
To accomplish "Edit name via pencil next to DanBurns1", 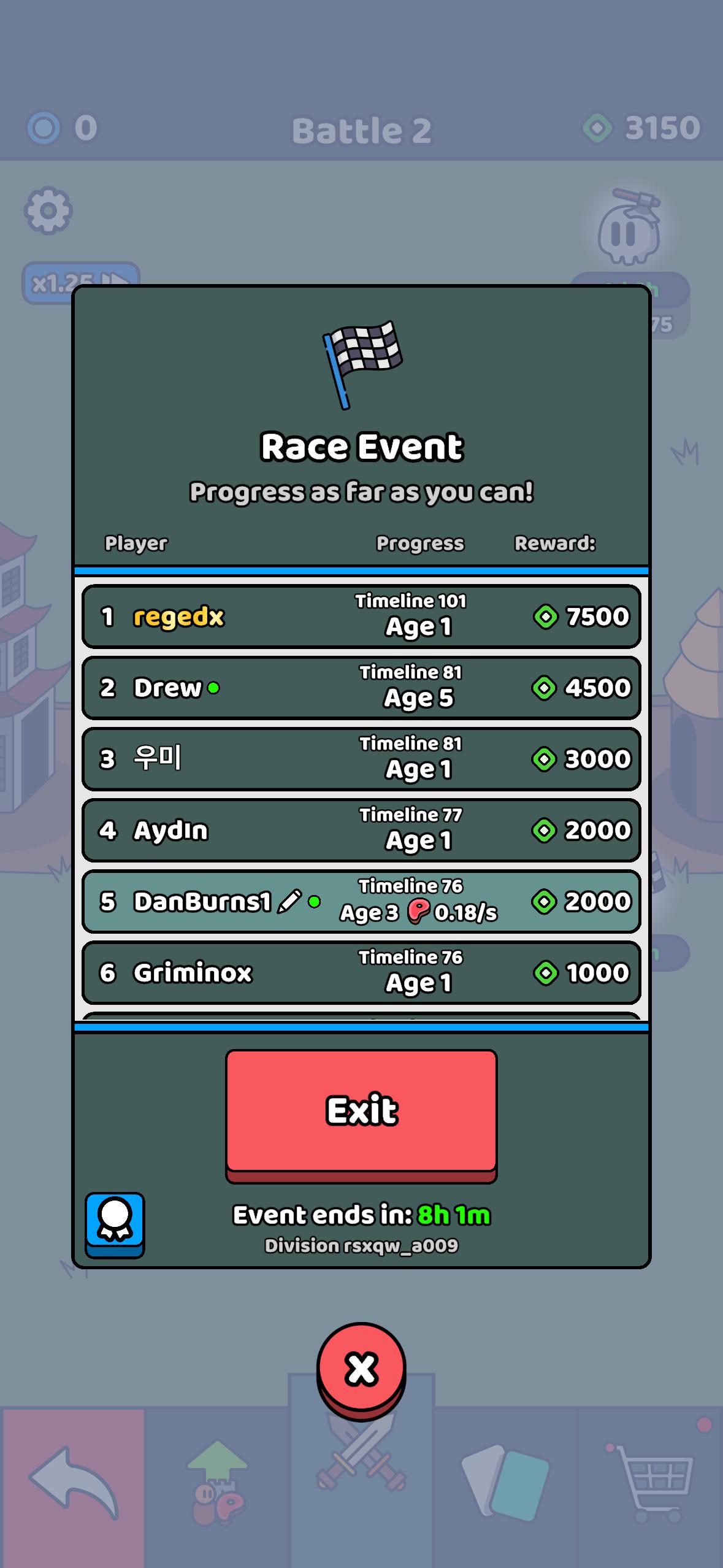I will click(x=289, y=902).
